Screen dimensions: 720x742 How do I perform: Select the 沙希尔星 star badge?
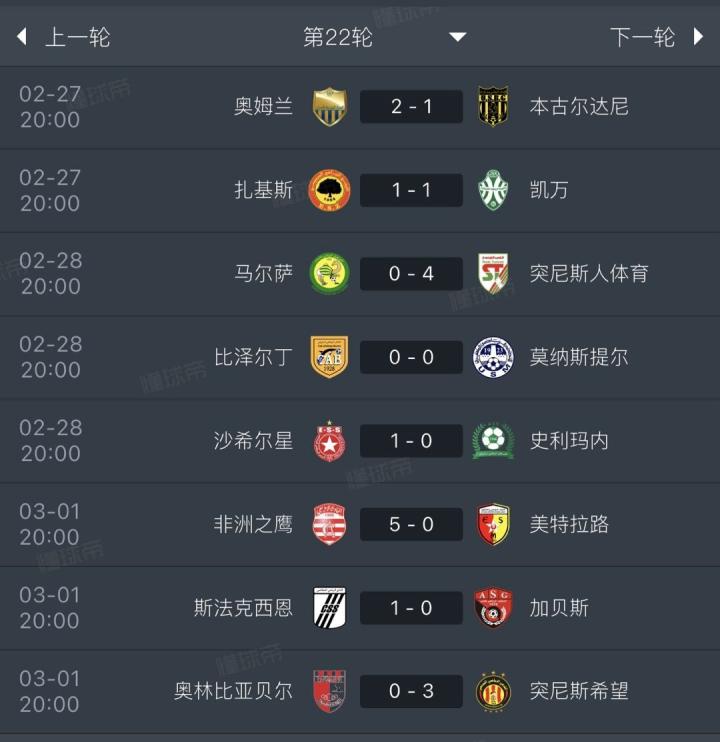point(329,440)
